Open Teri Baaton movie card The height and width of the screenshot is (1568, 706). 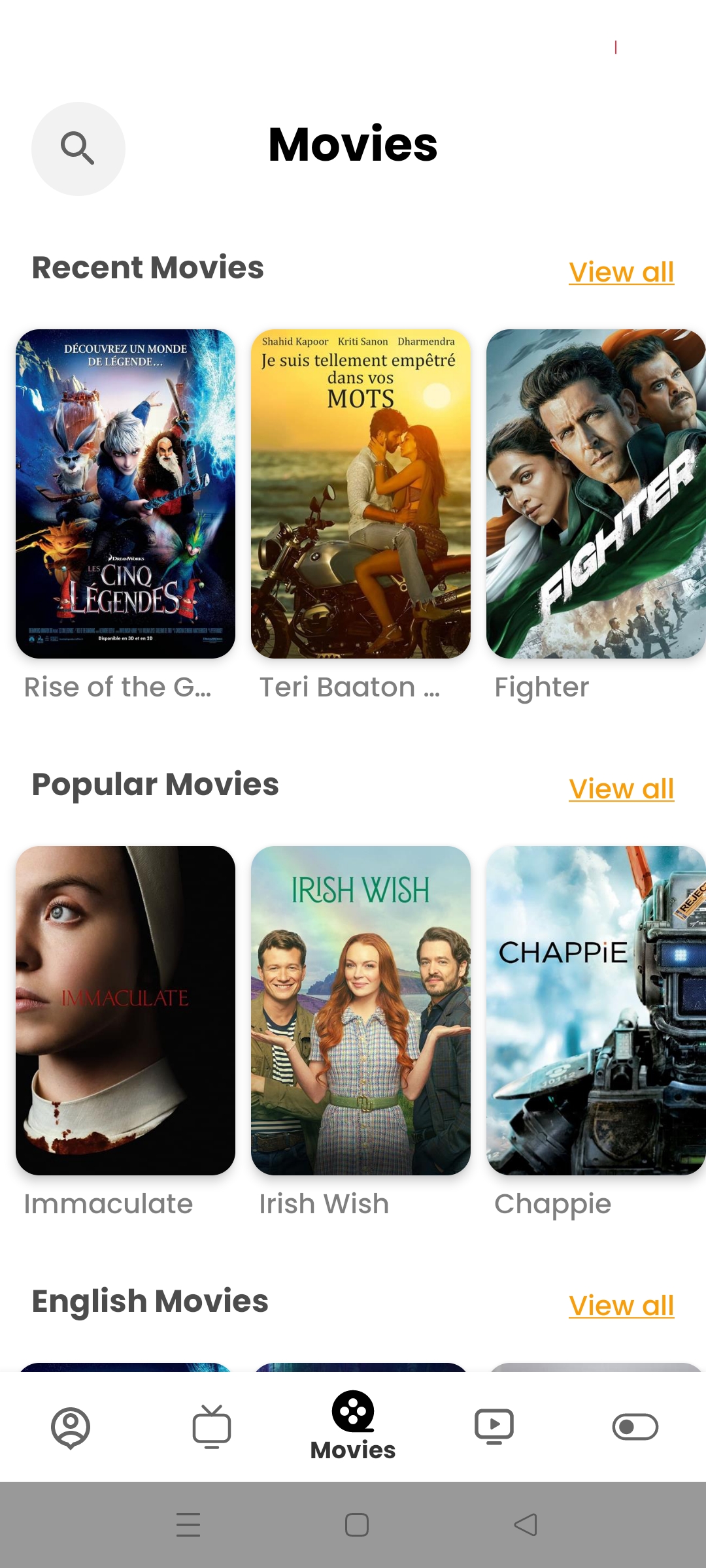point(361,494)
